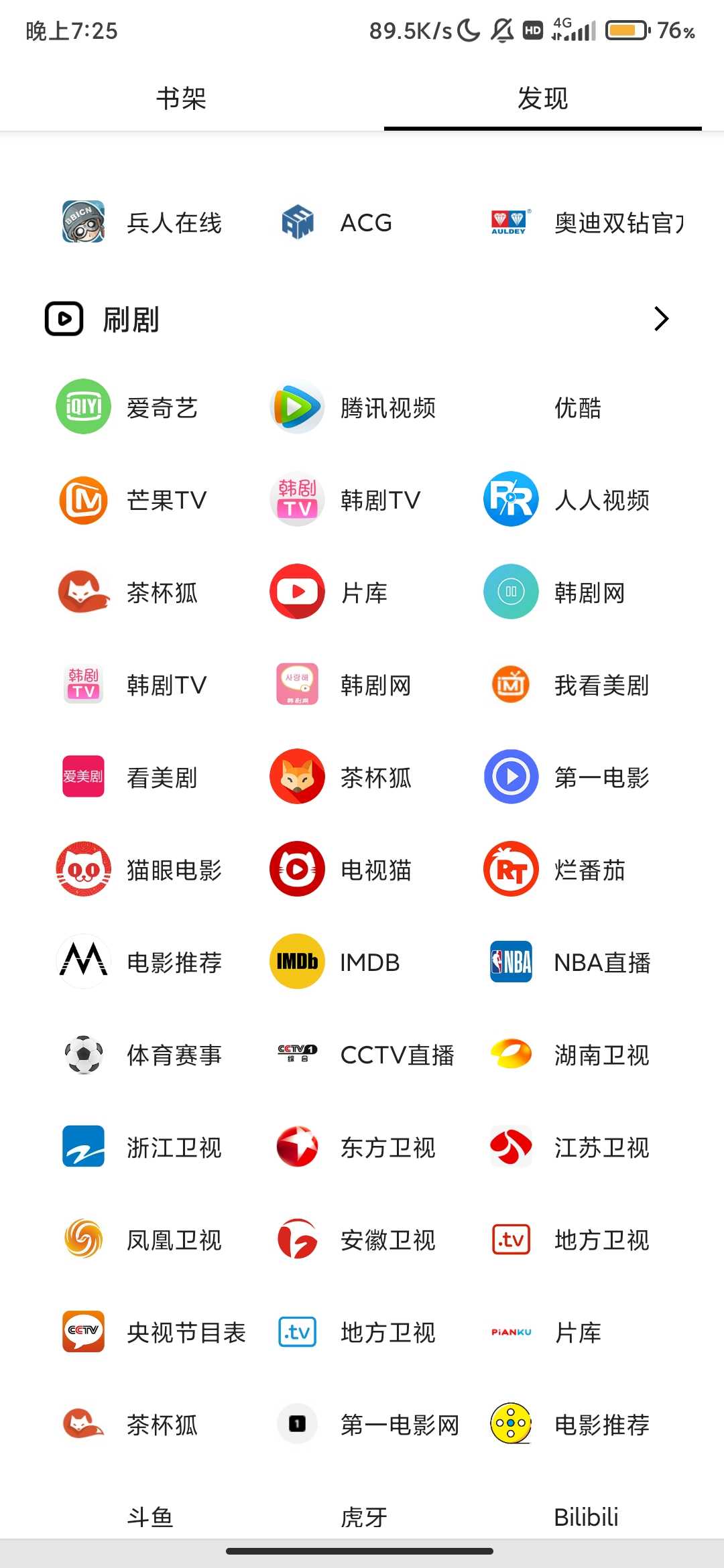
Task: Open the 人人视频 icon
Action: tap(510, 500)
